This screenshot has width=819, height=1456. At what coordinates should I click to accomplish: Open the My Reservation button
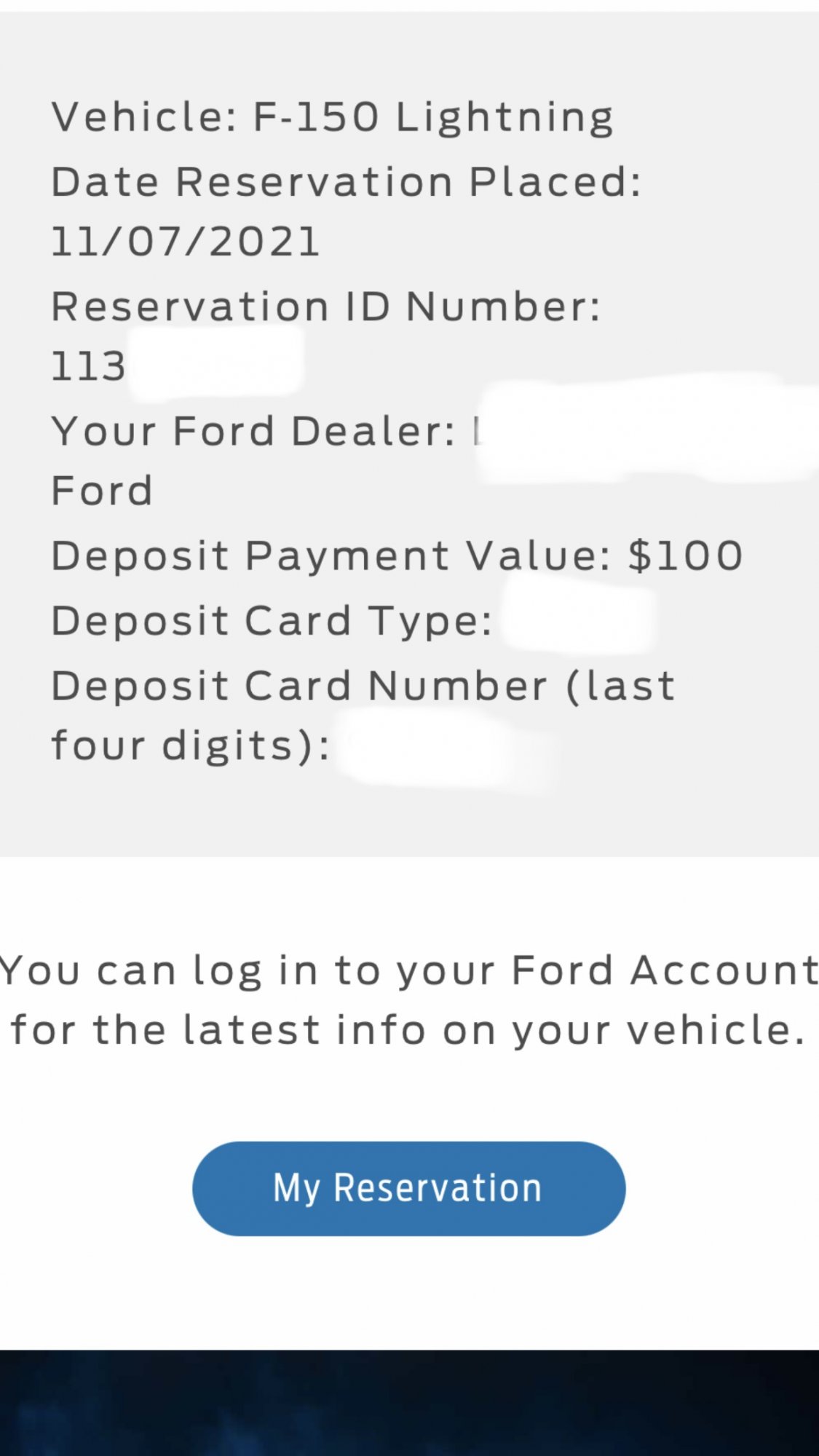point(408,1188)
